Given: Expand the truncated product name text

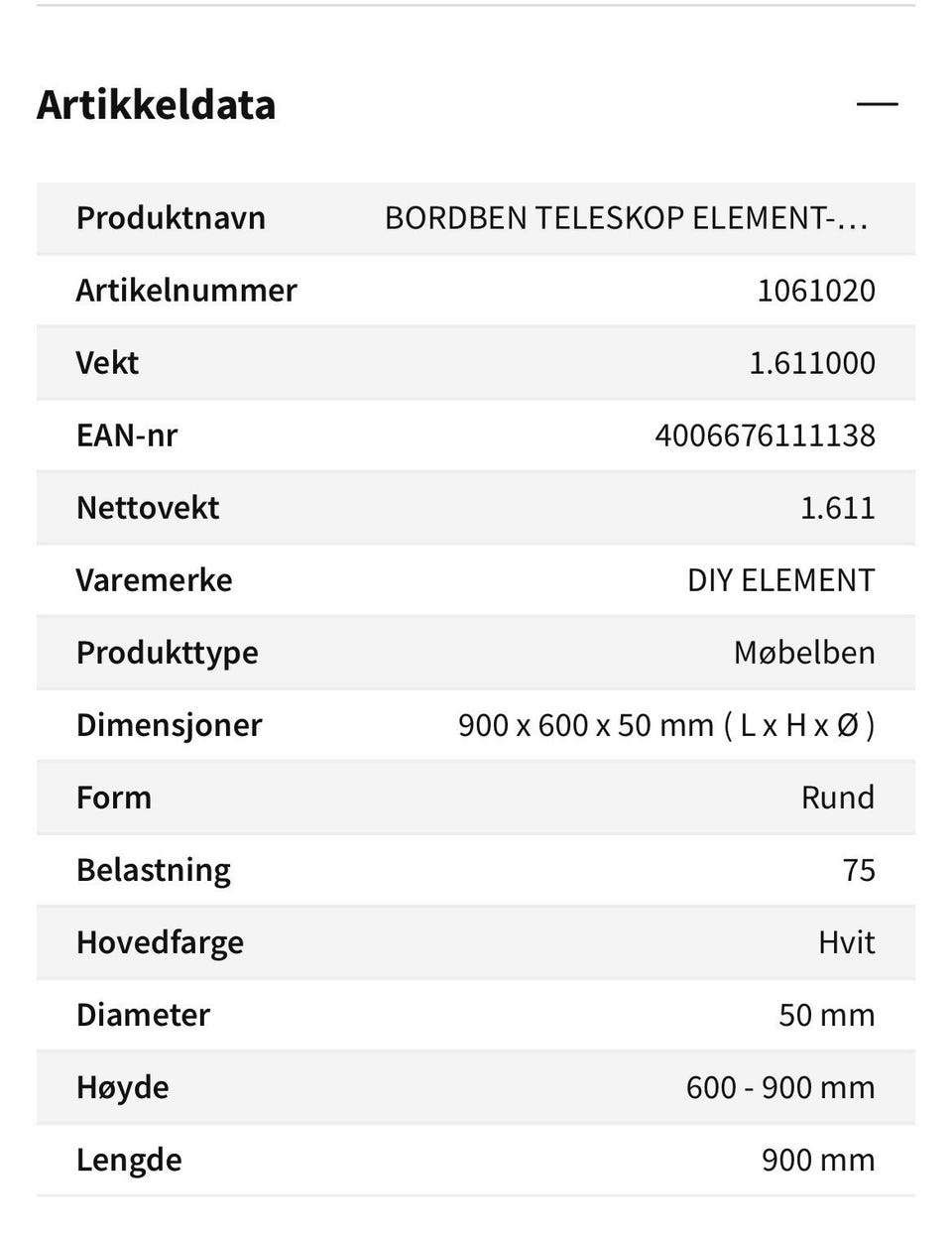Looking at the screenshot, I should tap(628, 217).
